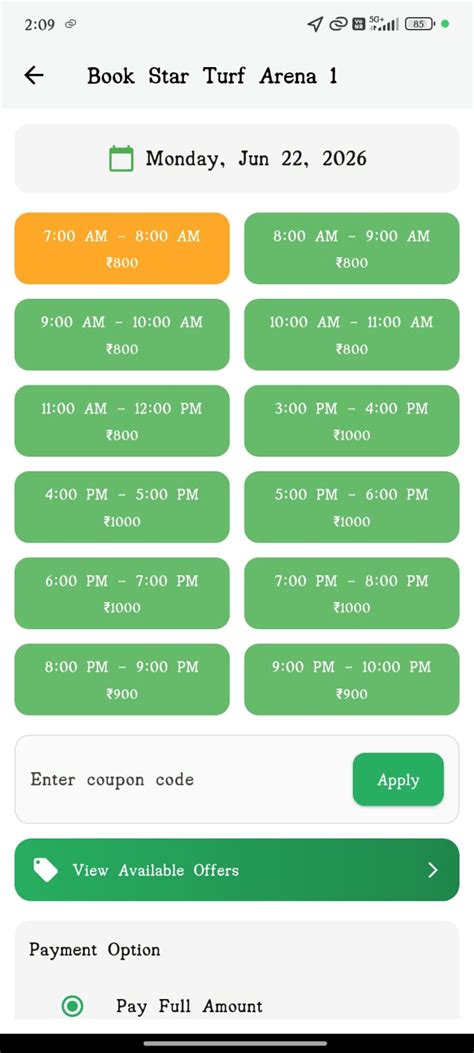This screenshot has height=1053, width=474.
Task: Select the 10:00 AM - 11:00 AM slot
Action: pyautogui.click(x=352, y=334)
